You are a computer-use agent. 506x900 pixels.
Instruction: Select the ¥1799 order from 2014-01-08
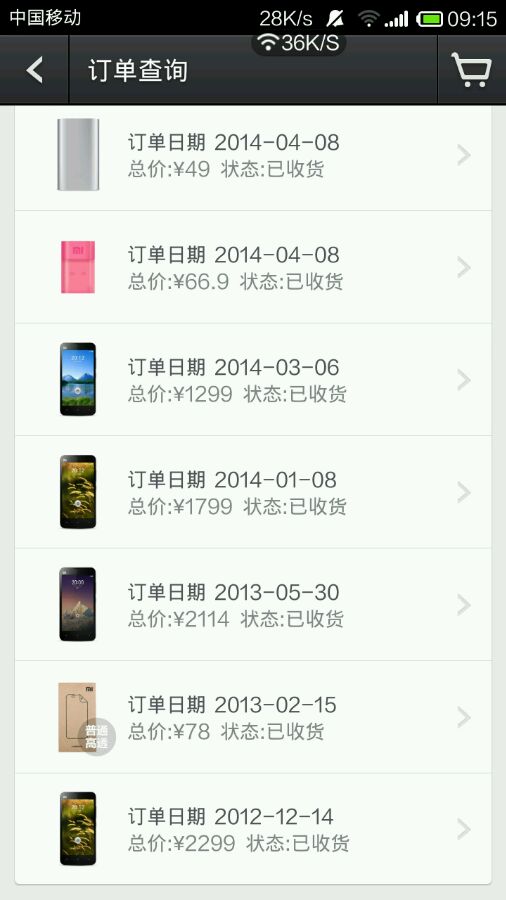(253, 492)
